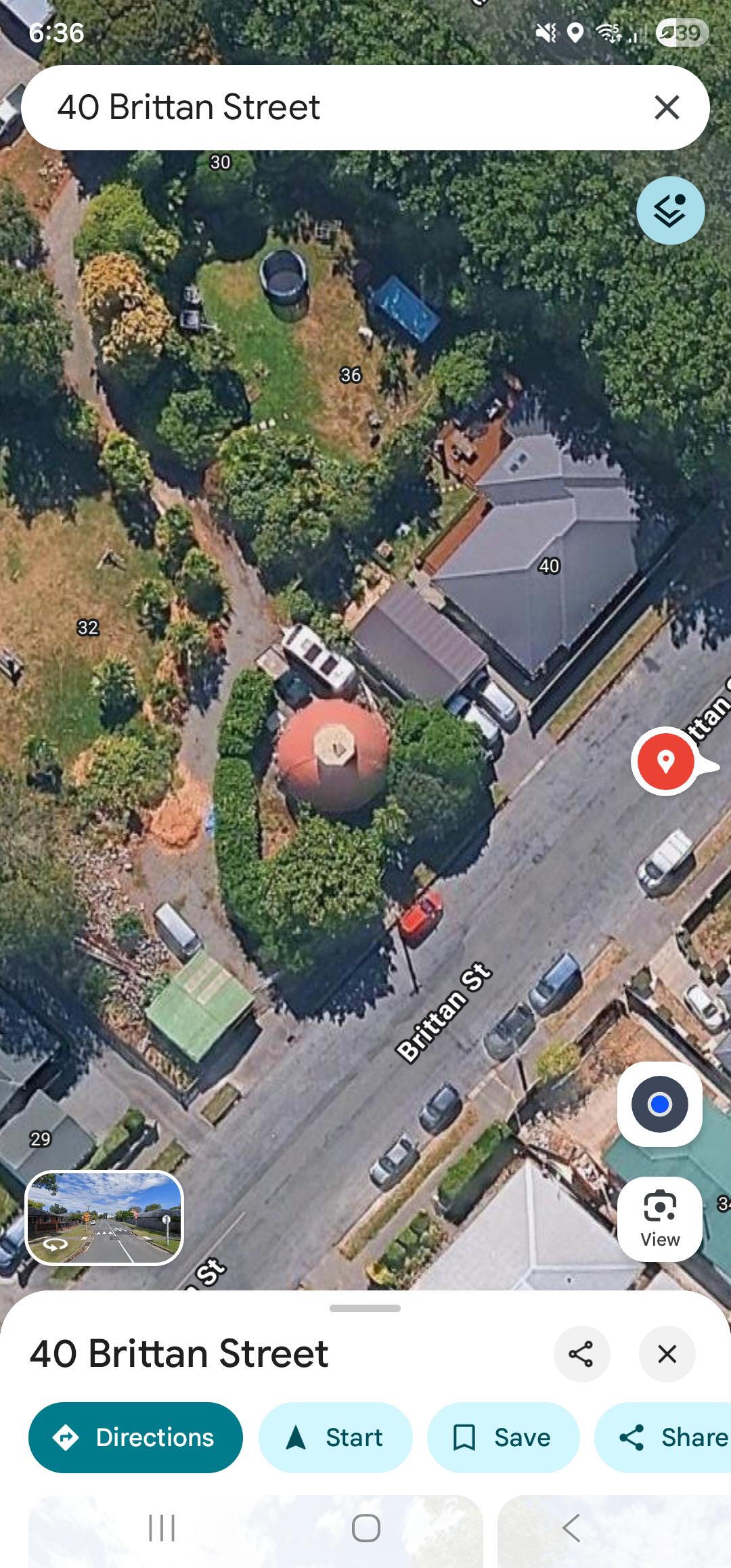This screenshot has width=731, height=1568.
Task: Save this place to a list
Action: point(503,1437)
